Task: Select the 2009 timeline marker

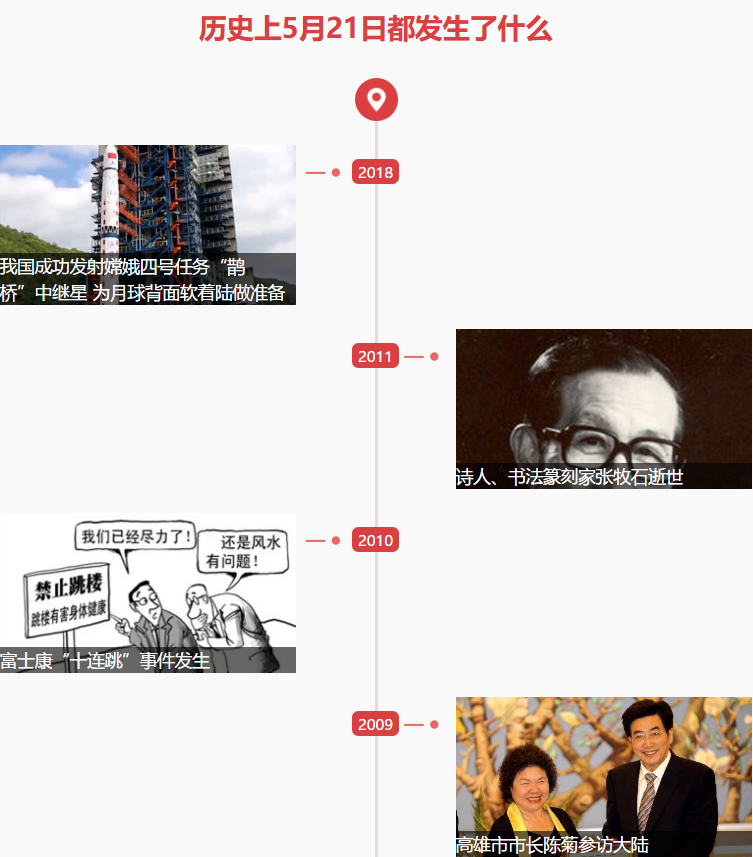Action: (x=375, y=724)
